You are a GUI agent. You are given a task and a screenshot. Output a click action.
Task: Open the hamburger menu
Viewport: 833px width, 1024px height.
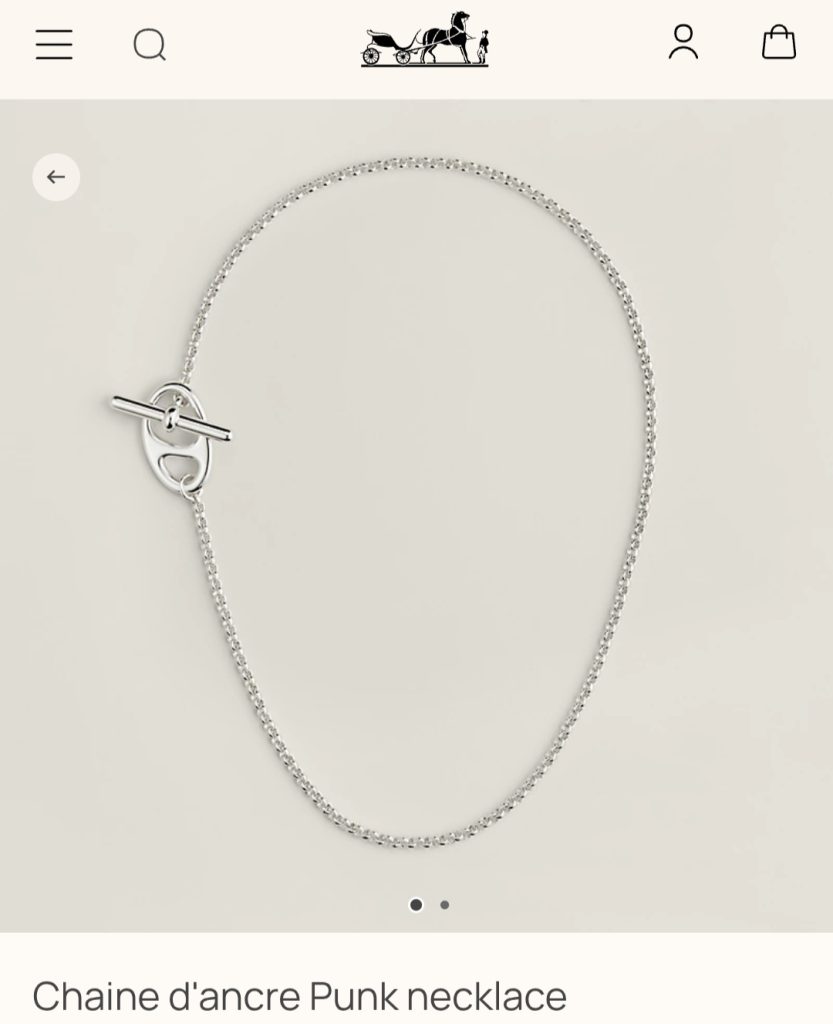pyautogui.click(x=54, y=45)
